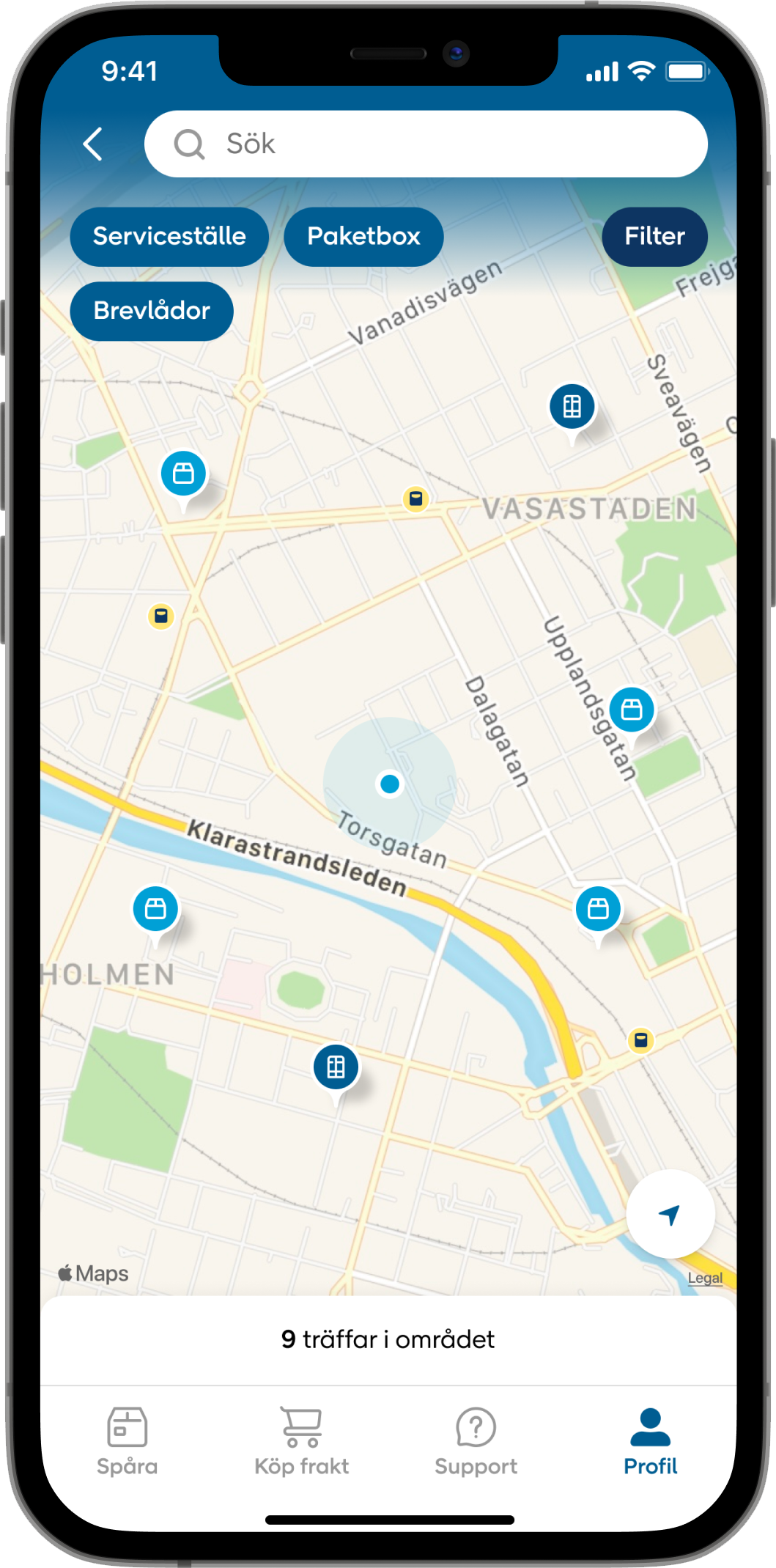Tap the dark blue pin near Sveavägen
Image resolution: width=776 pixels, height=1568 pixels.
(x=572, y=407)
